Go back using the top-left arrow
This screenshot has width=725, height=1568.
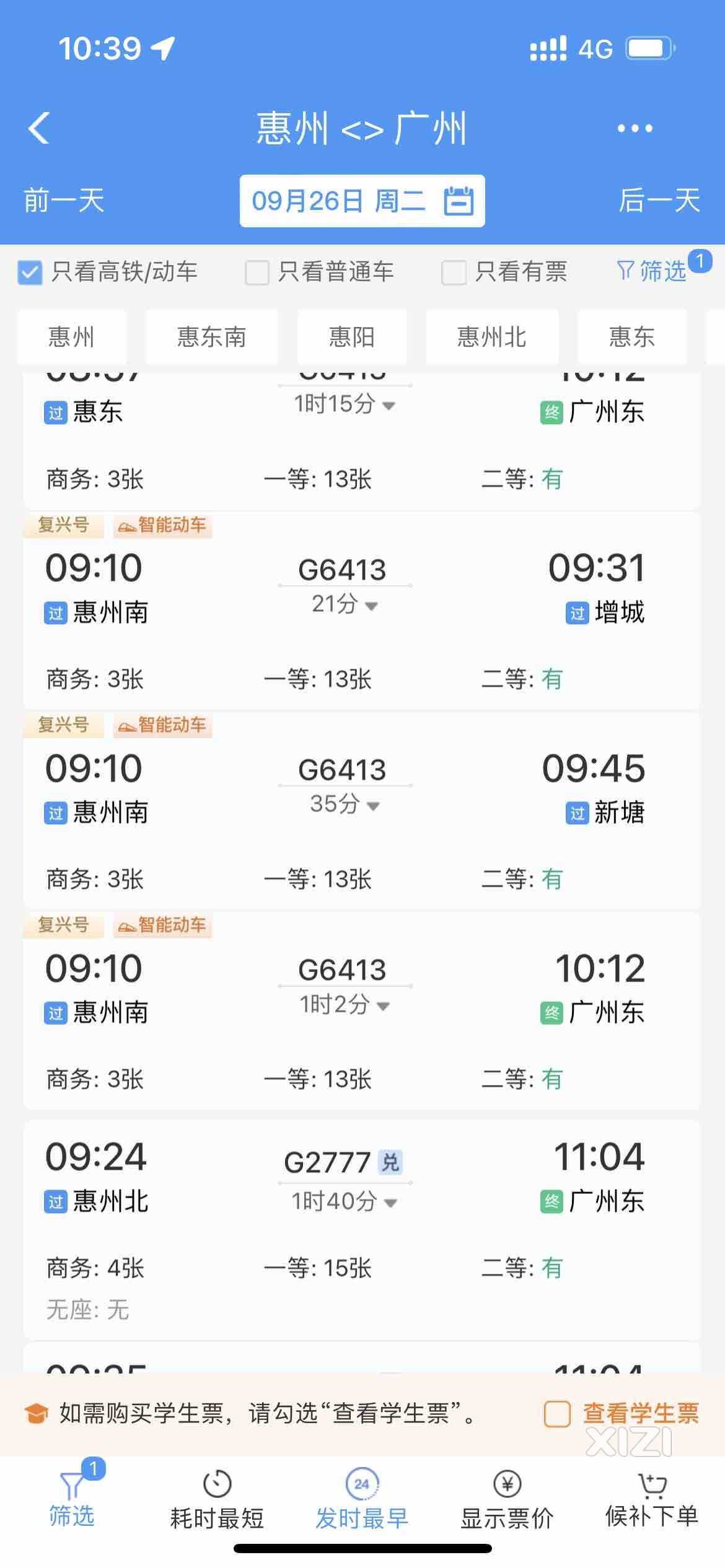coord(38,128)
